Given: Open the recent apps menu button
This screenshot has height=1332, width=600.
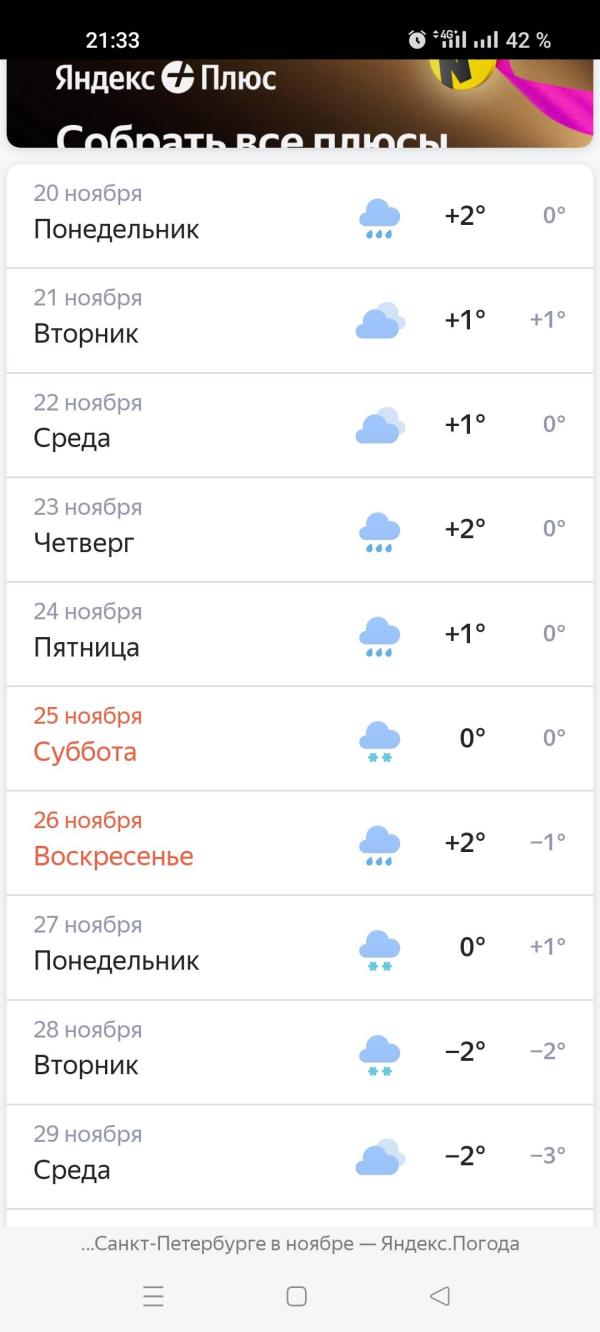Looking at the screenshot, I should click(153, 1297).
